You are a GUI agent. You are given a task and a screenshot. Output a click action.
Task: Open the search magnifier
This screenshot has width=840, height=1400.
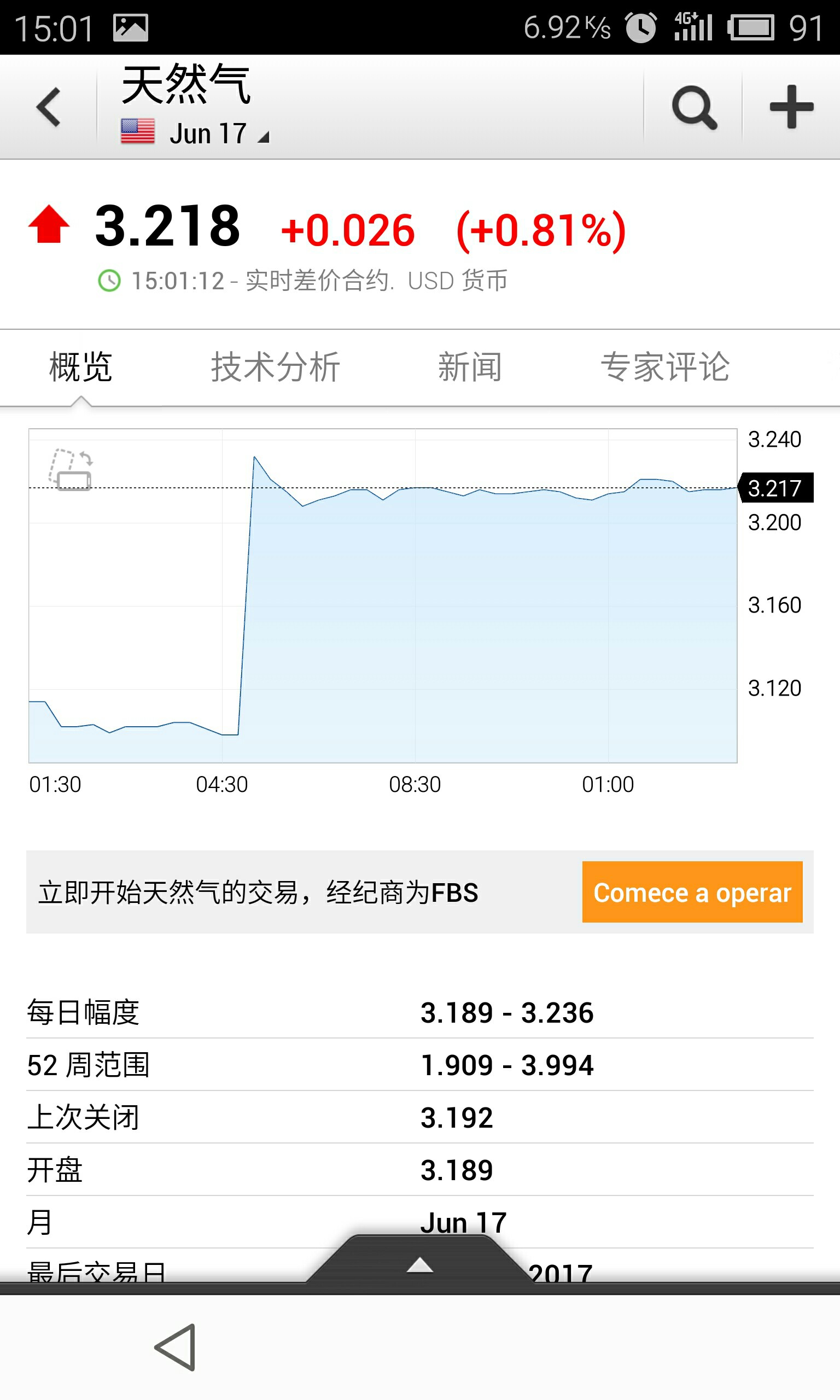click(694, 108)
